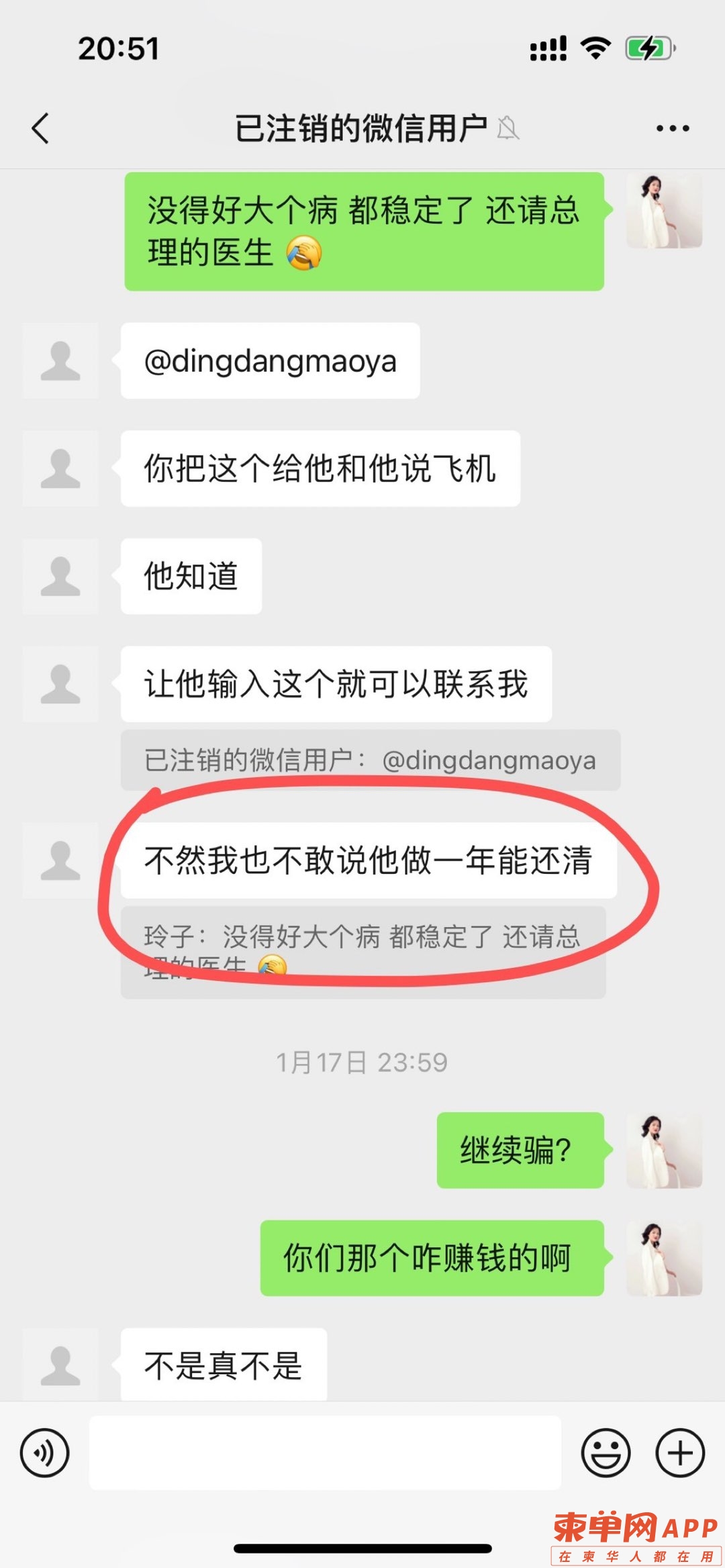Jump to quoted '@dingdangmaoya' message
Viewport: 725px width, 1568px height.
pos(370,761)
